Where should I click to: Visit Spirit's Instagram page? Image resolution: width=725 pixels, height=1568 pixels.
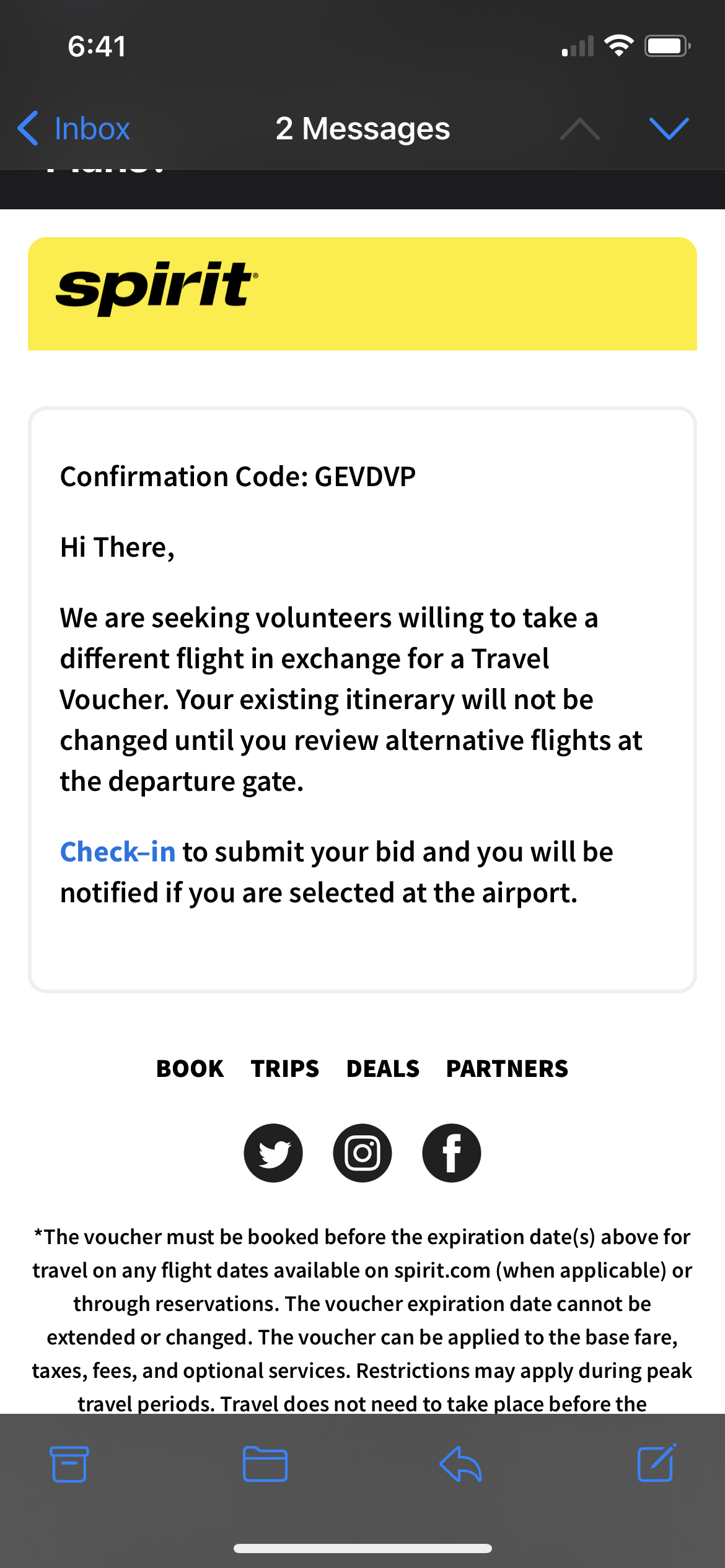tap(362, 1152)
